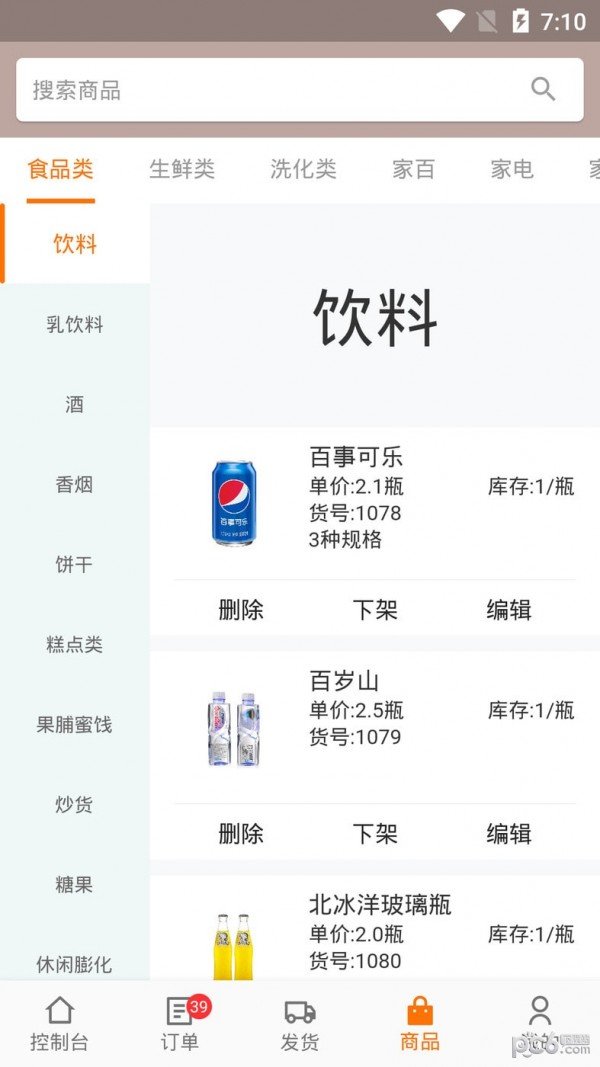Screen dimensions: 600x1067
Task: Open the 订单 tab with 39 badge
Action: coord(180,1024)
